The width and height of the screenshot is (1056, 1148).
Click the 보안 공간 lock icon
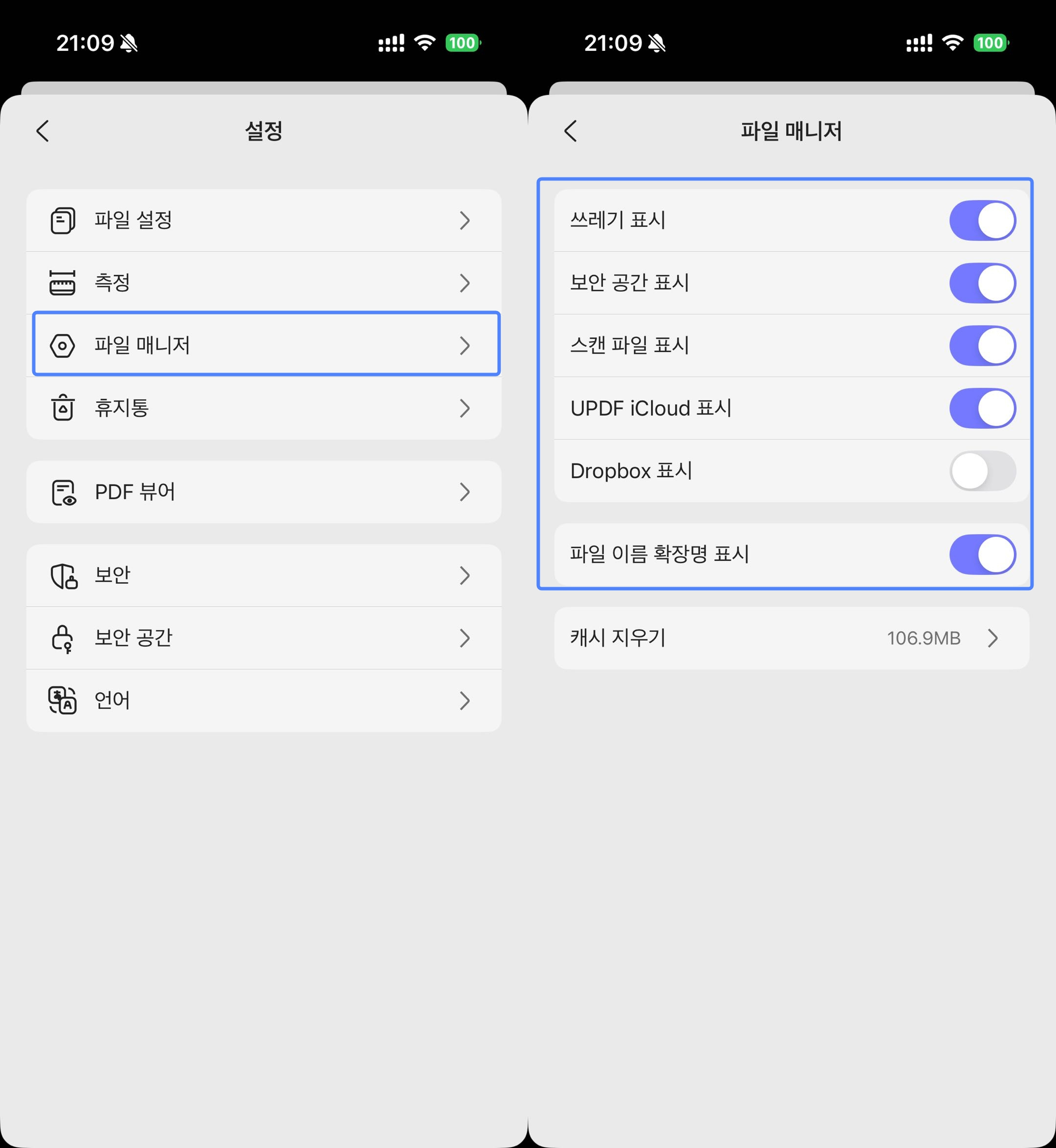(63, 638)
